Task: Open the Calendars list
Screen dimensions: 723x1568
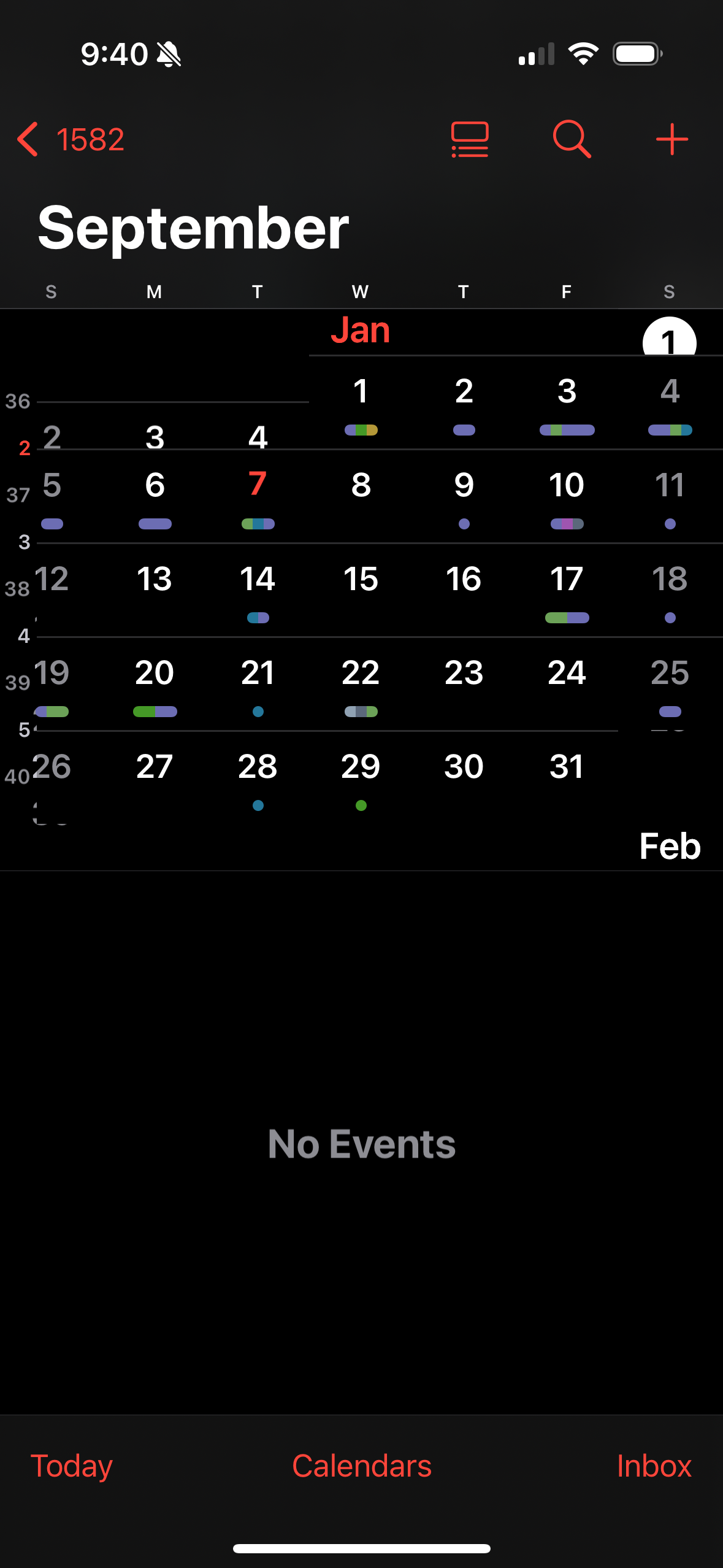Action: (x=362, y=1466)
